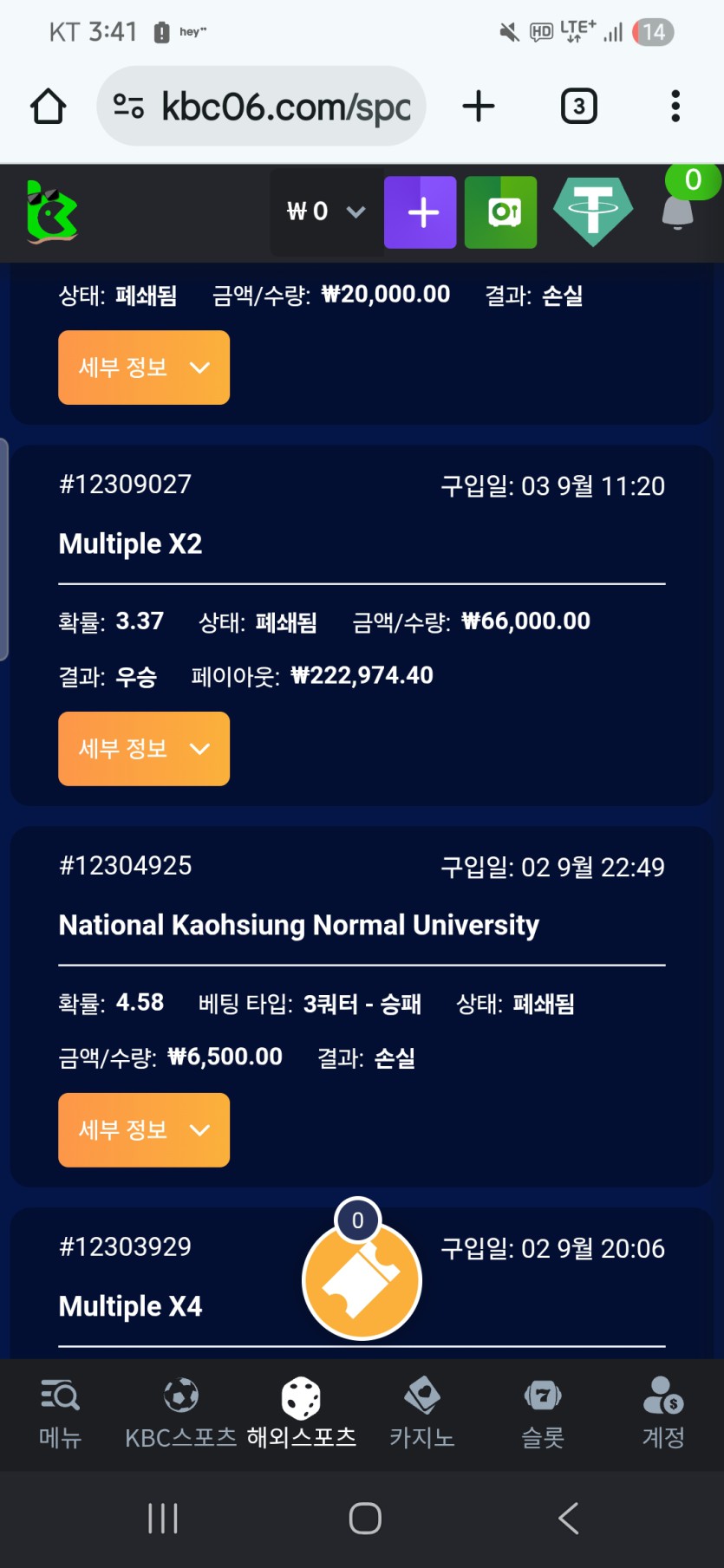Tap the system back button
Screen dimensions: 724x1568
(568, 1518)
